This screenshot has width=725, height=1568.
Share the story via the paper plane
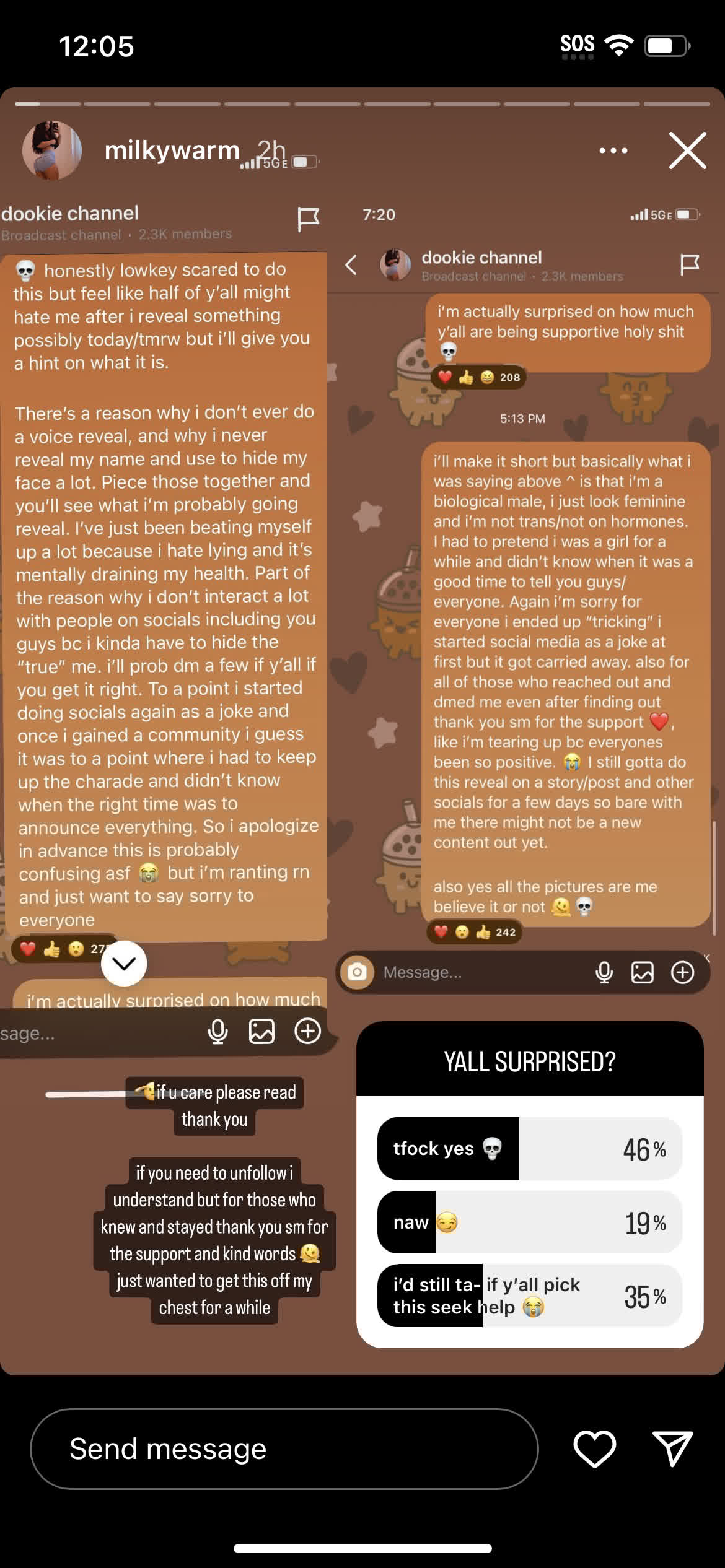click(672, 1449)
